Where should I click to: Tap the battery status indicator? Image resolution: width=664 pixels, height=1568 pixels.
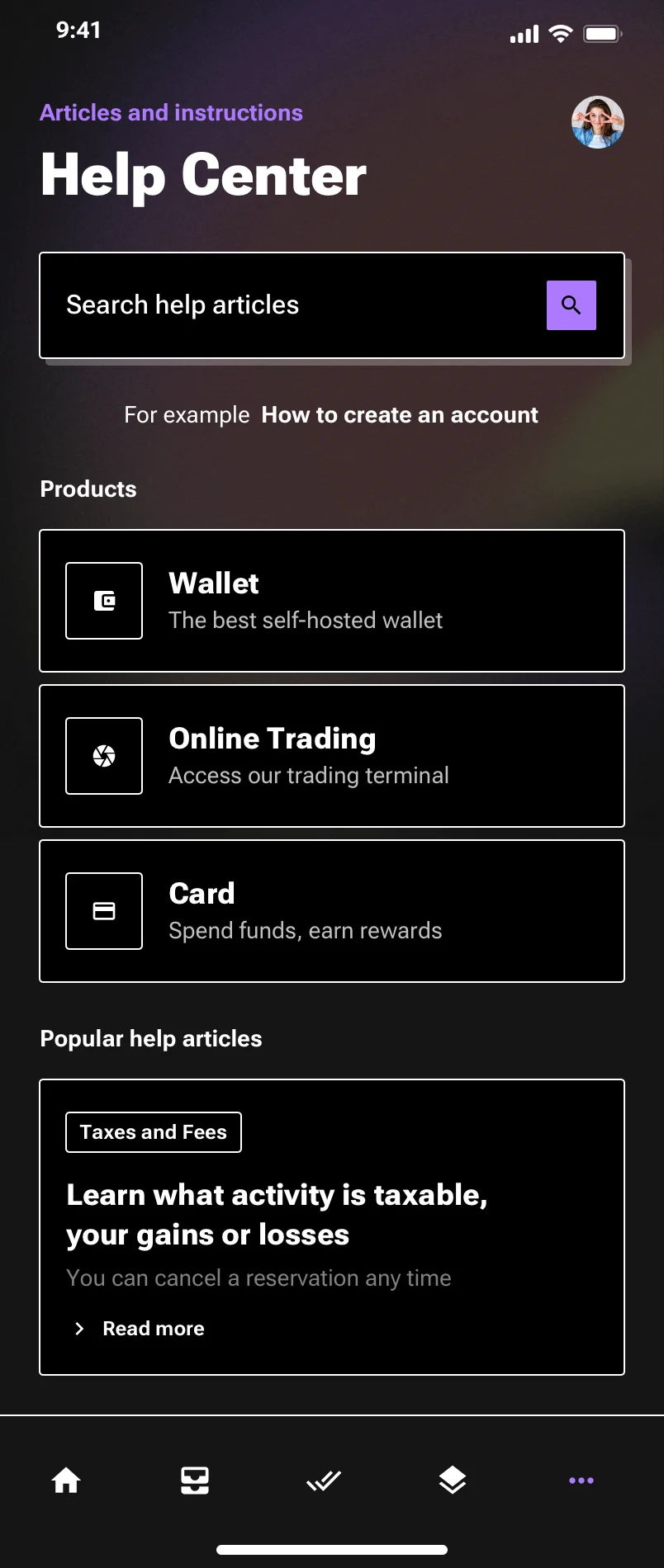(602, 33)
